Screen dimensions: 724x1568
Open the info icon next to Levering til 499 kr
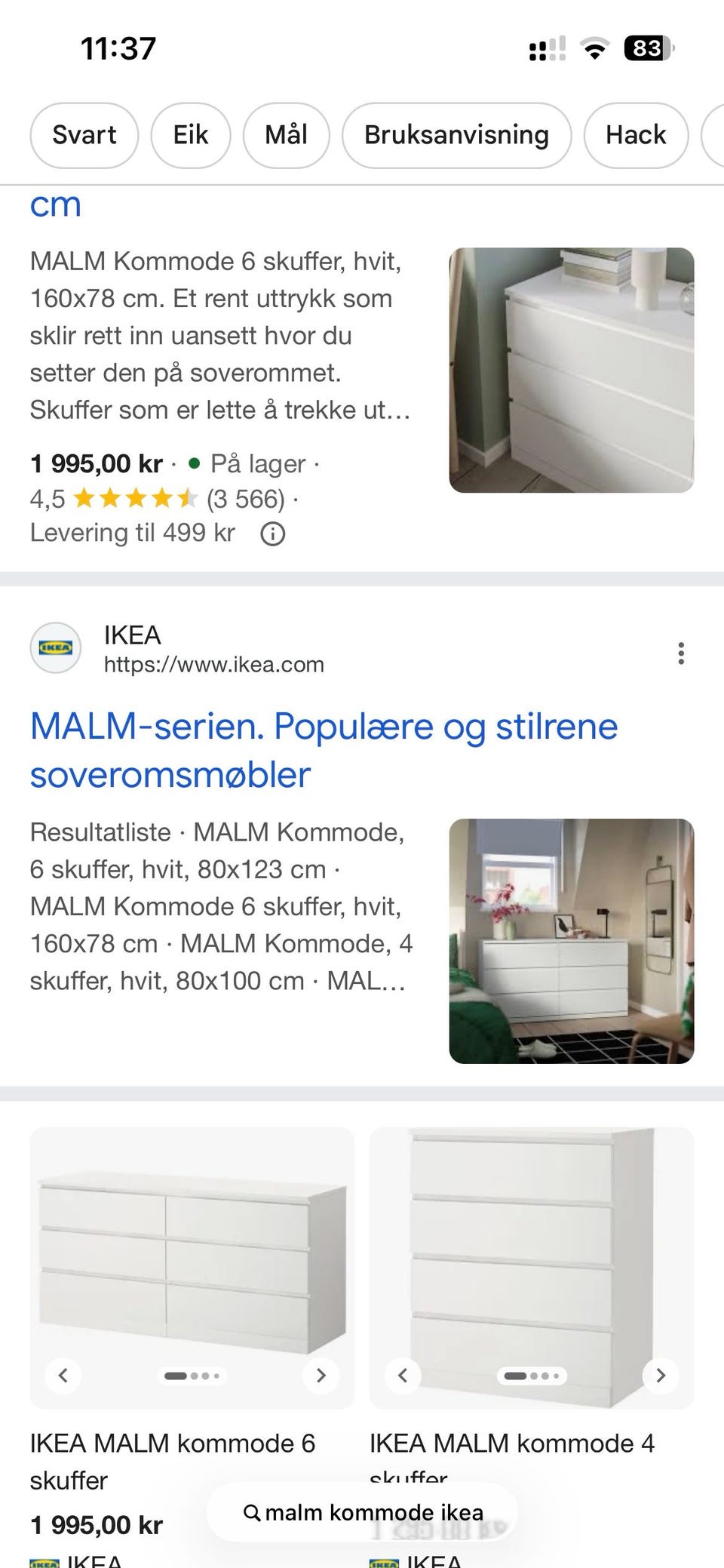click(x=273, y=533)
